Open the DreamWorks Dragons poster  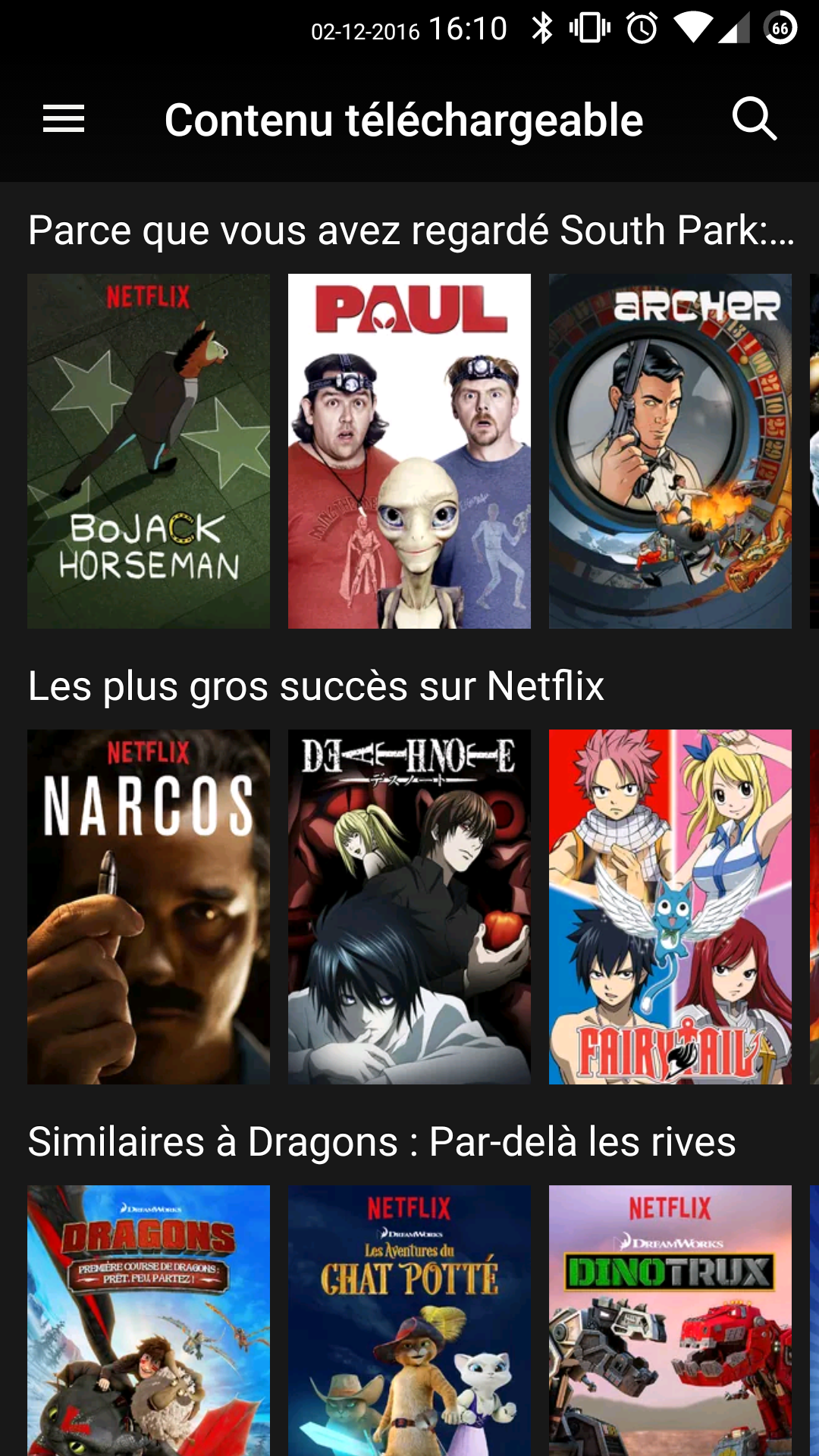[x=149, y=1319]
